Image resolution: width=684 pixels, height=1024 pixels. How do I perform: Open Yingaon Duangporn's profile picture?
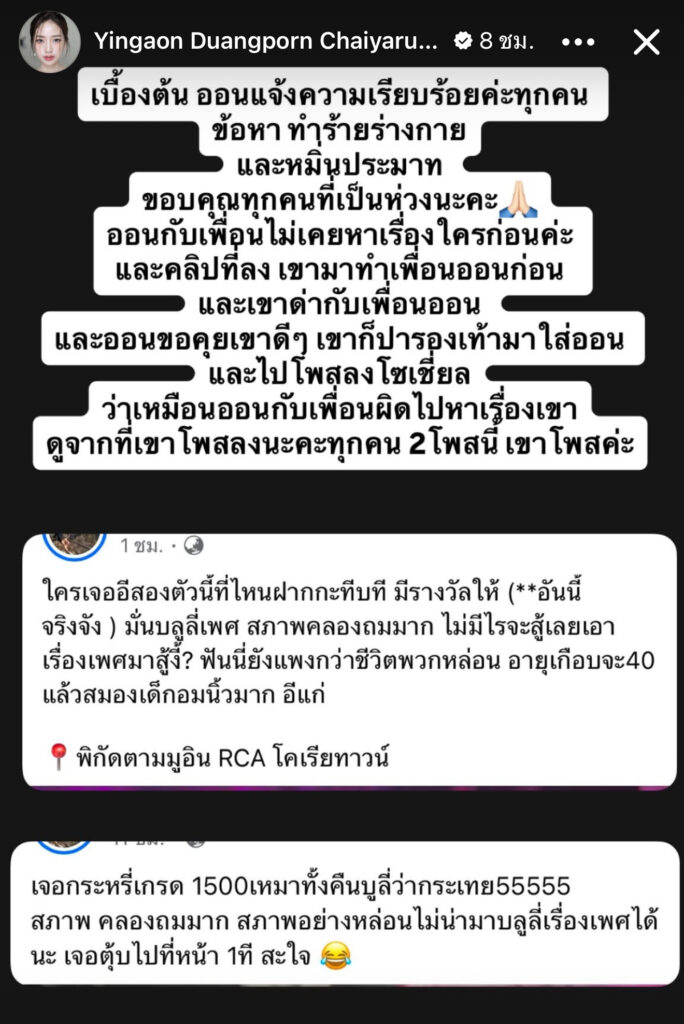(x=49, y=42)
